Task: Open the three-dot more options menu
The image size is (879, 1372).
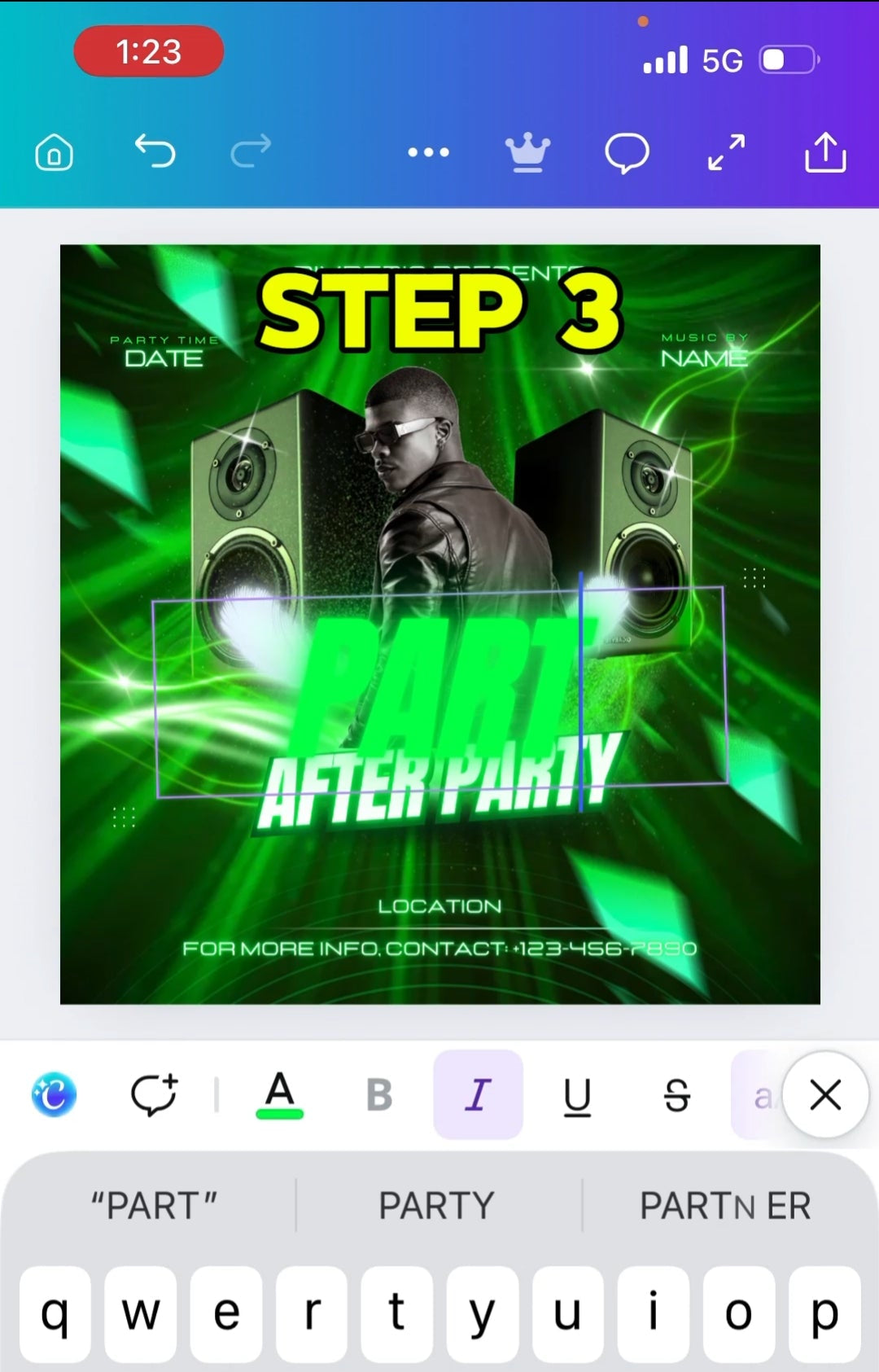Action: tap(428, 152)
